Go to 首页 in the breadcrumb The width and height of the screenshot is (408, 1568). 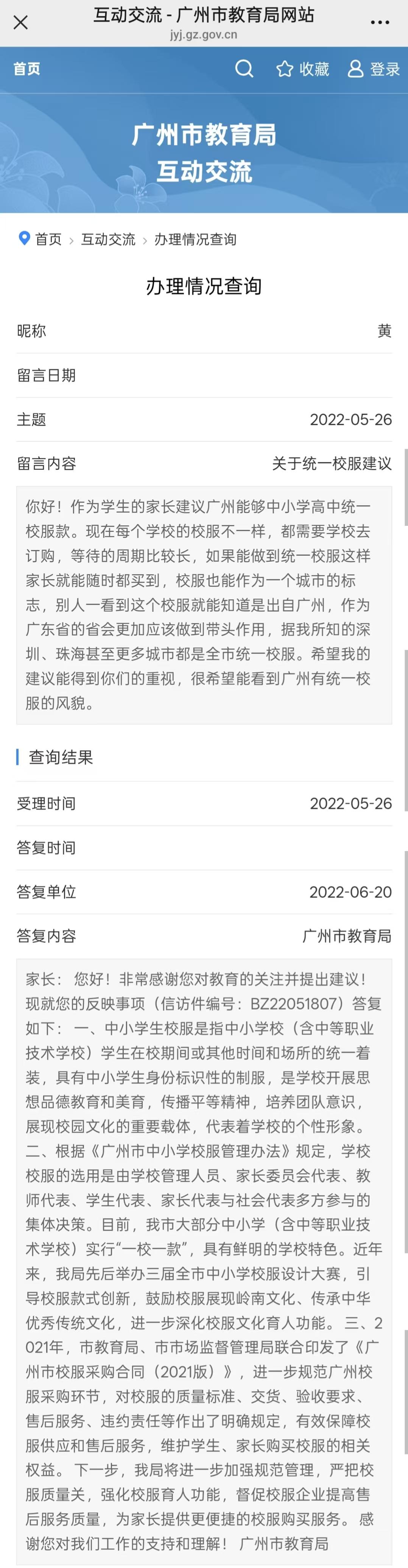coord(47,239)
